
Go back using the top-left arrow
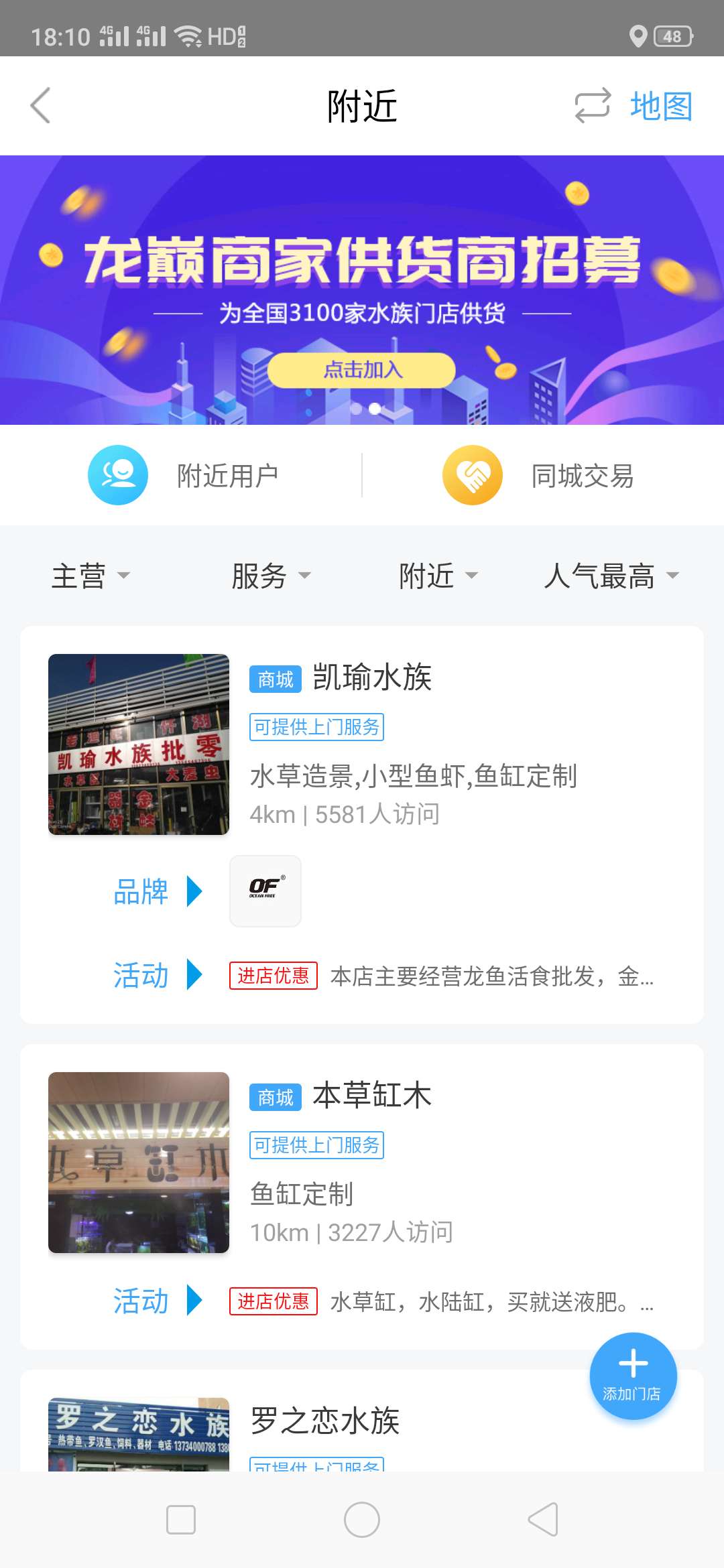[41, 106]
